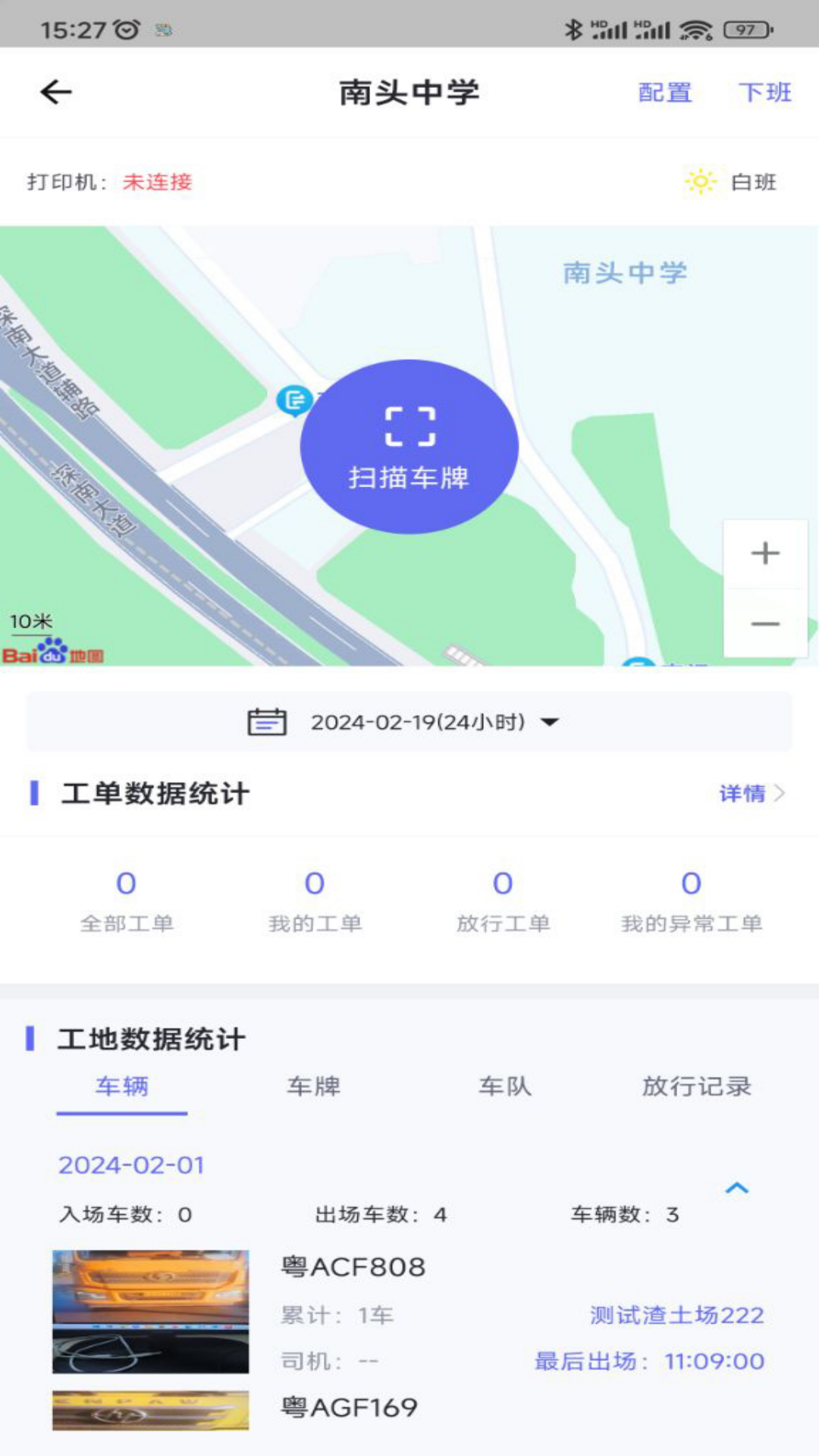Tap the 扫描车牌 scan button
Screen dimensions: 819x1456
[409, 447]
